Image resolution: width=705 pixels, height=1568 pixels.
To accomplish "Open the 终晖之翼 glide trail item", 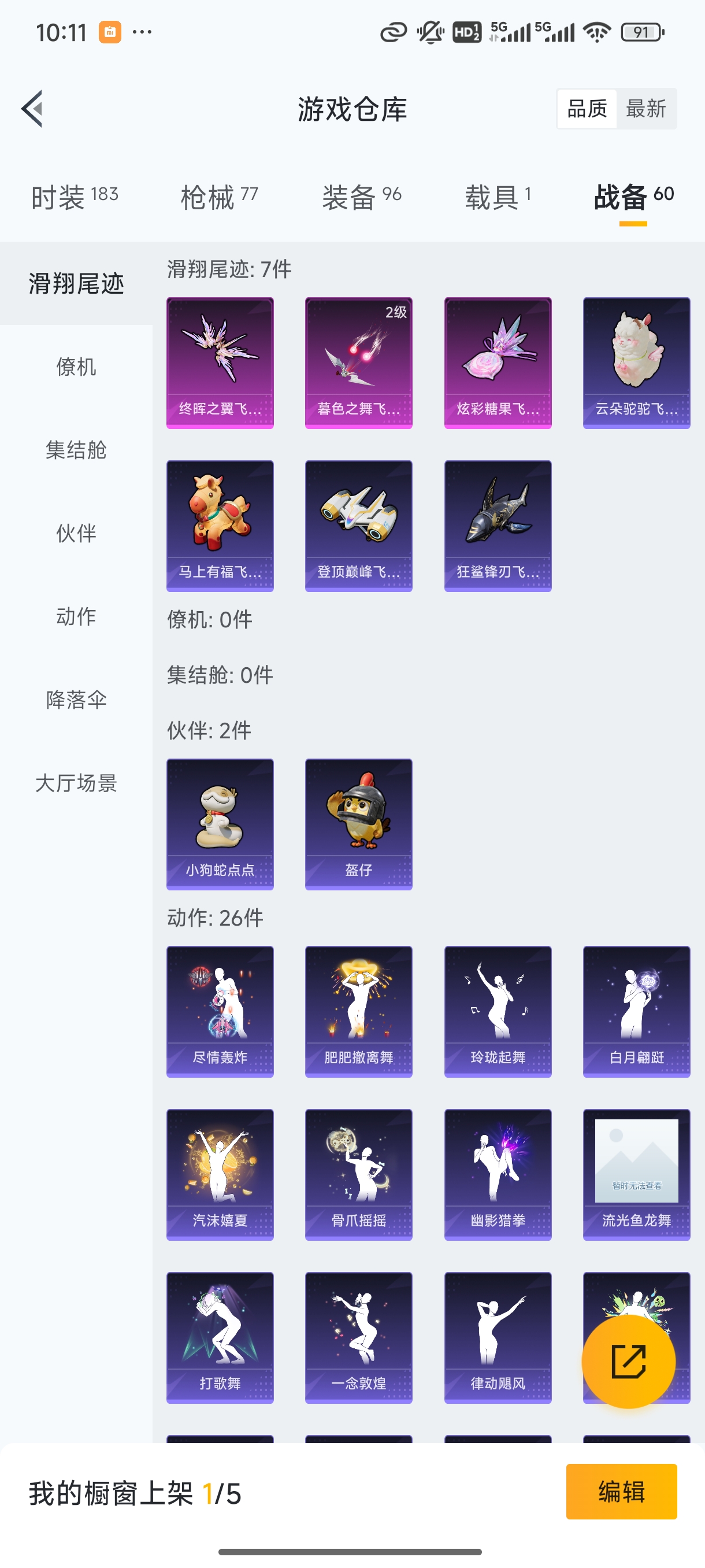I will click(x=219, y=360).
